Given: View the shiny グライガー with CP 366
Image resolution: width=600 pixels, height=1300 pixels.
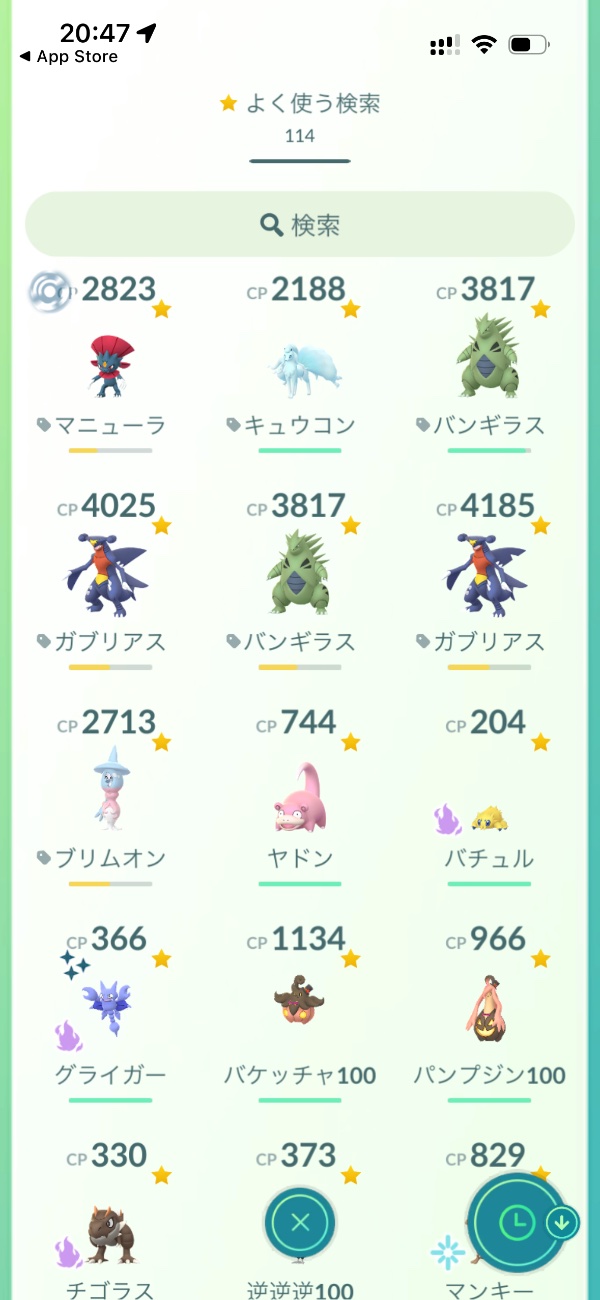Looking at the screenshot, I should pos(110,1010).
